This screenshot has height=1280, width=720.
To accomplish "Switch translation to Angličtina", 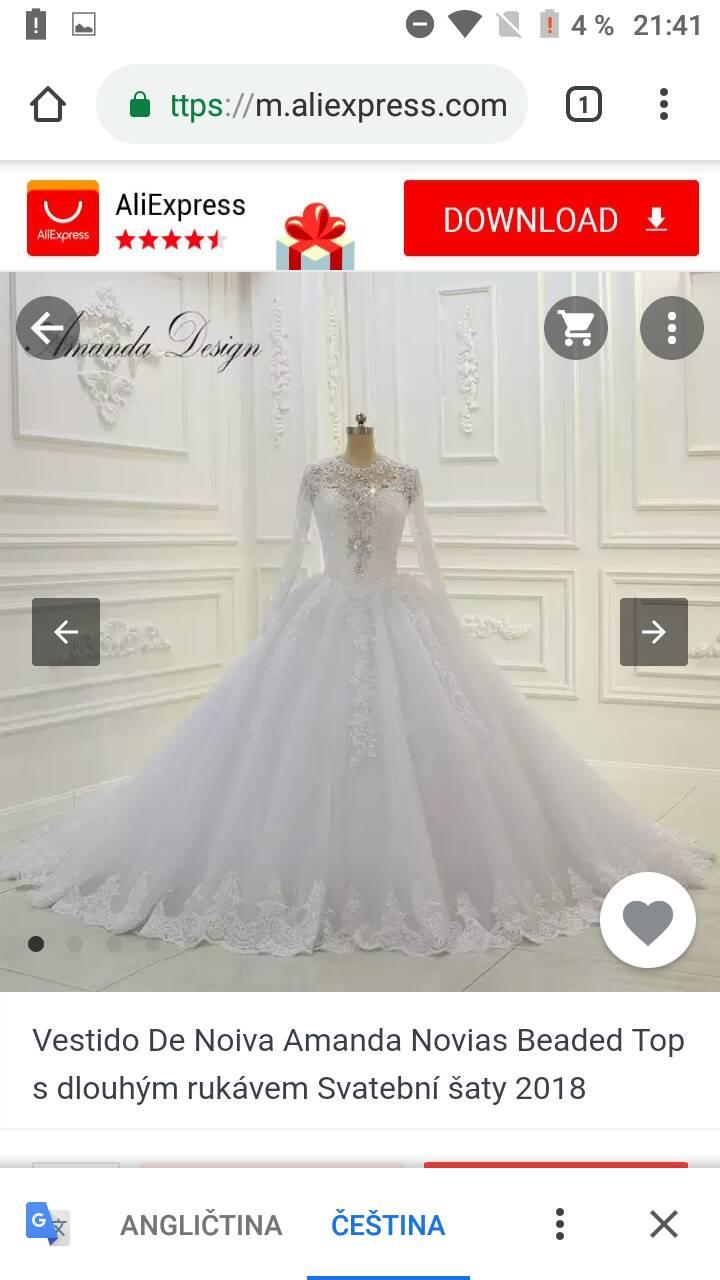I will point(201,1225).
